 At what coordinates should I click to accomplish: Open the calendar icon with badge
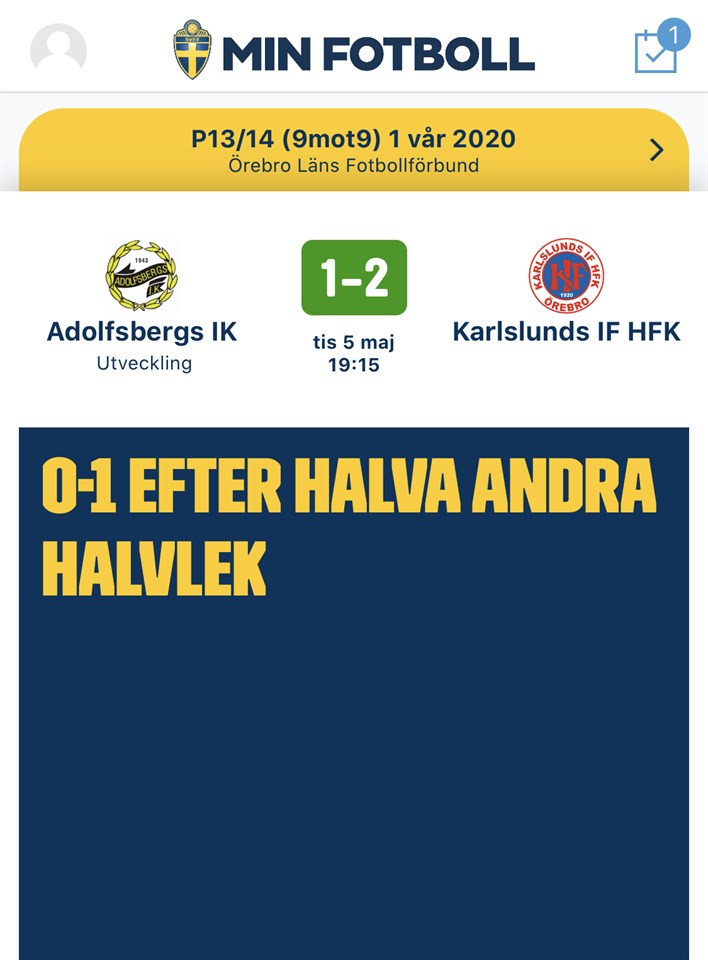[661, 47]
